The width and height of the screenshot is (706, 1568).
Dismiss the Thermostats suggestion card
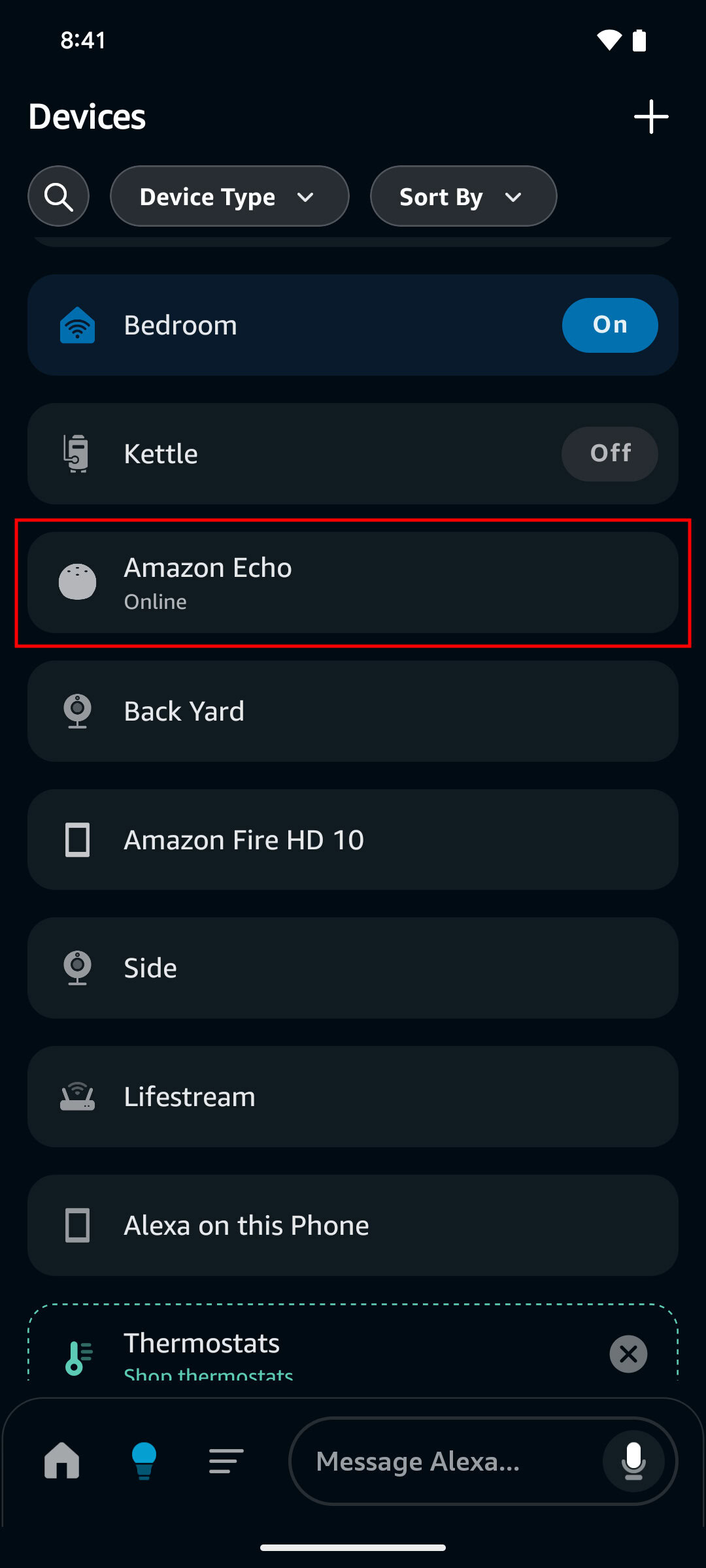pyautogui.click(x=628, y=1354)
